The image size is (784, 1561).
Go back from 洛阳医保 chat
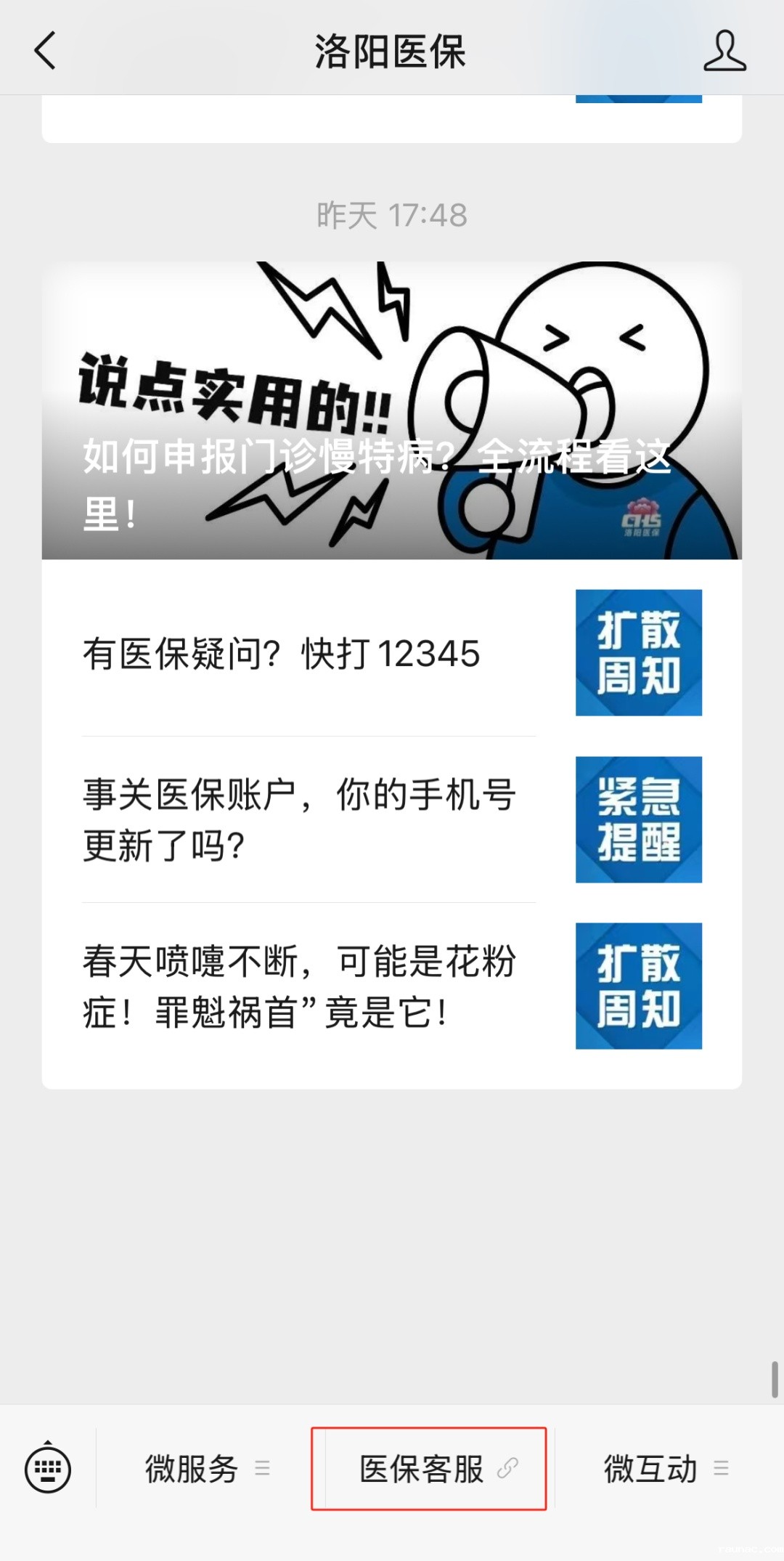click(45, 51)
